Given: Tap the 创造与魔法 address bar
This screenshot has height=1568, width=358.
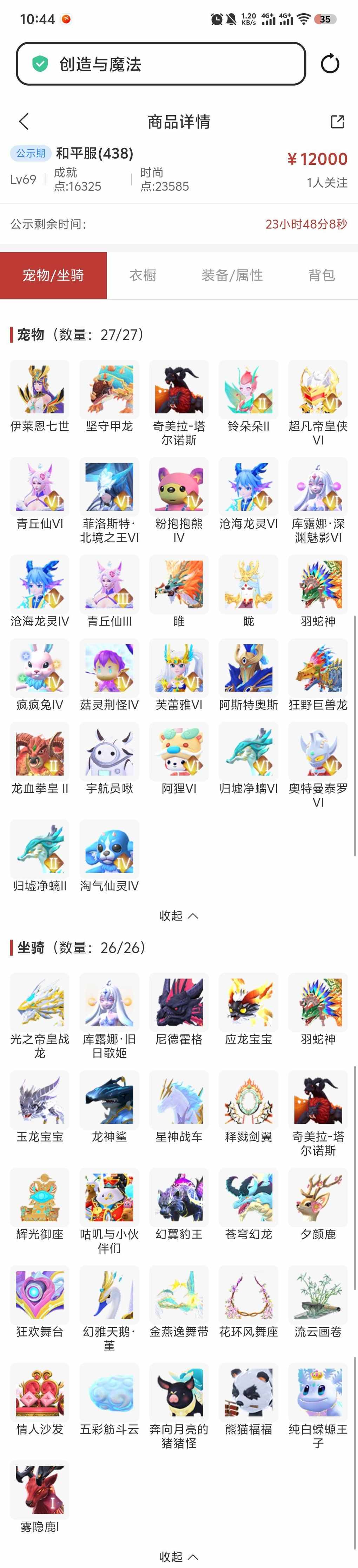Looking at the screenshot, I should tap(160, 64).
